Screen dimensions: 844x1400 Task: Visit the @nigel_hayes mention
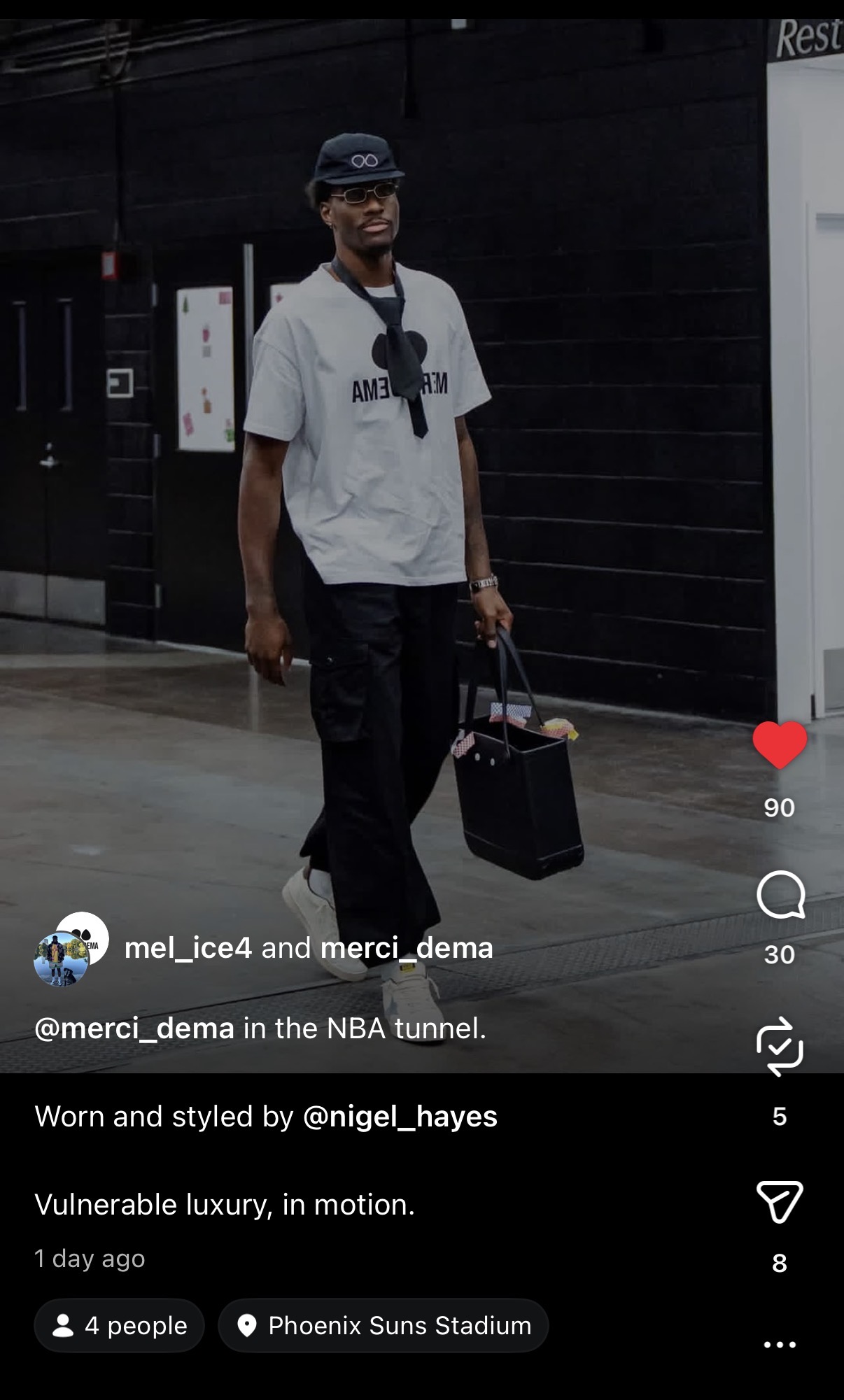(400, 1117)
